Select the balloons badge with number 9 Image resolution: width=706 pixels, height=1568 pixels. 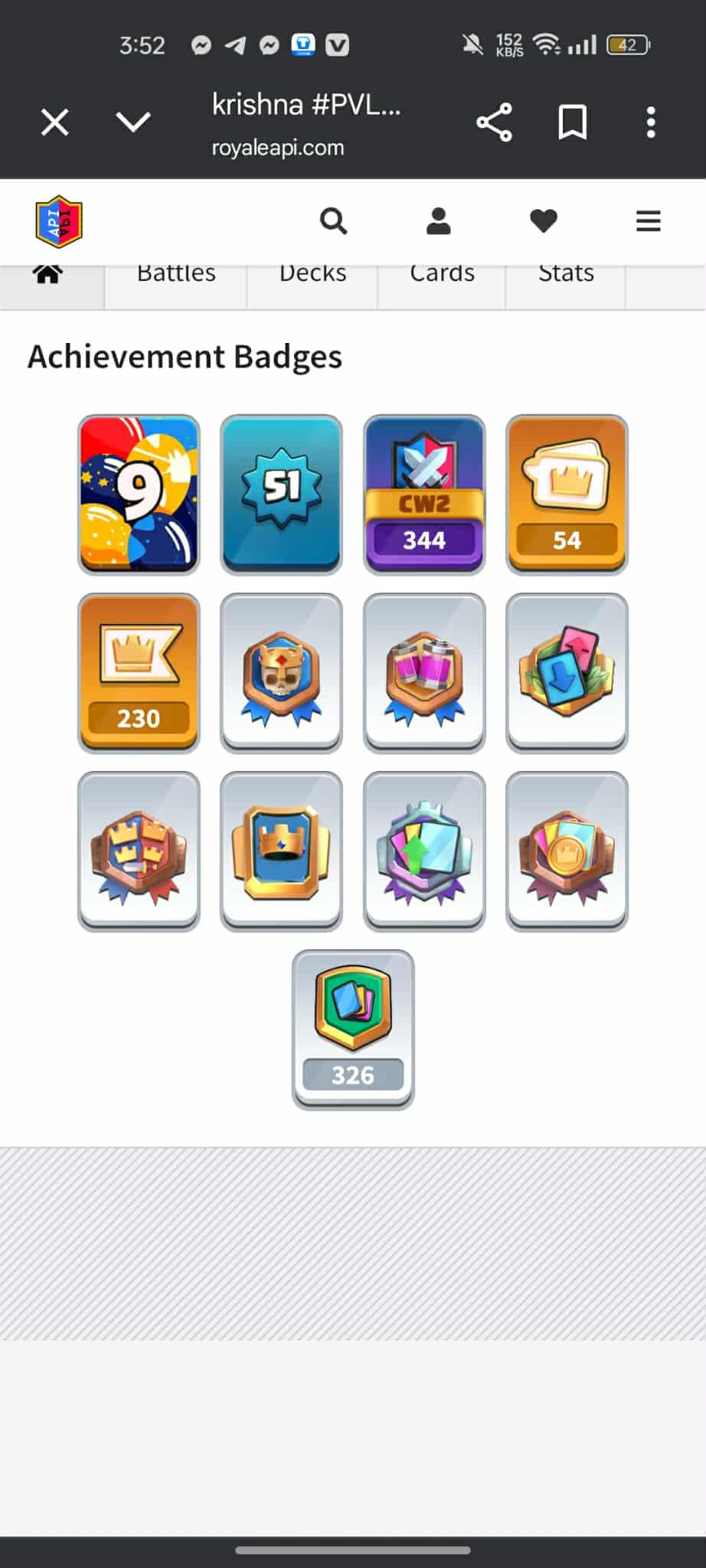coord(139,495)
